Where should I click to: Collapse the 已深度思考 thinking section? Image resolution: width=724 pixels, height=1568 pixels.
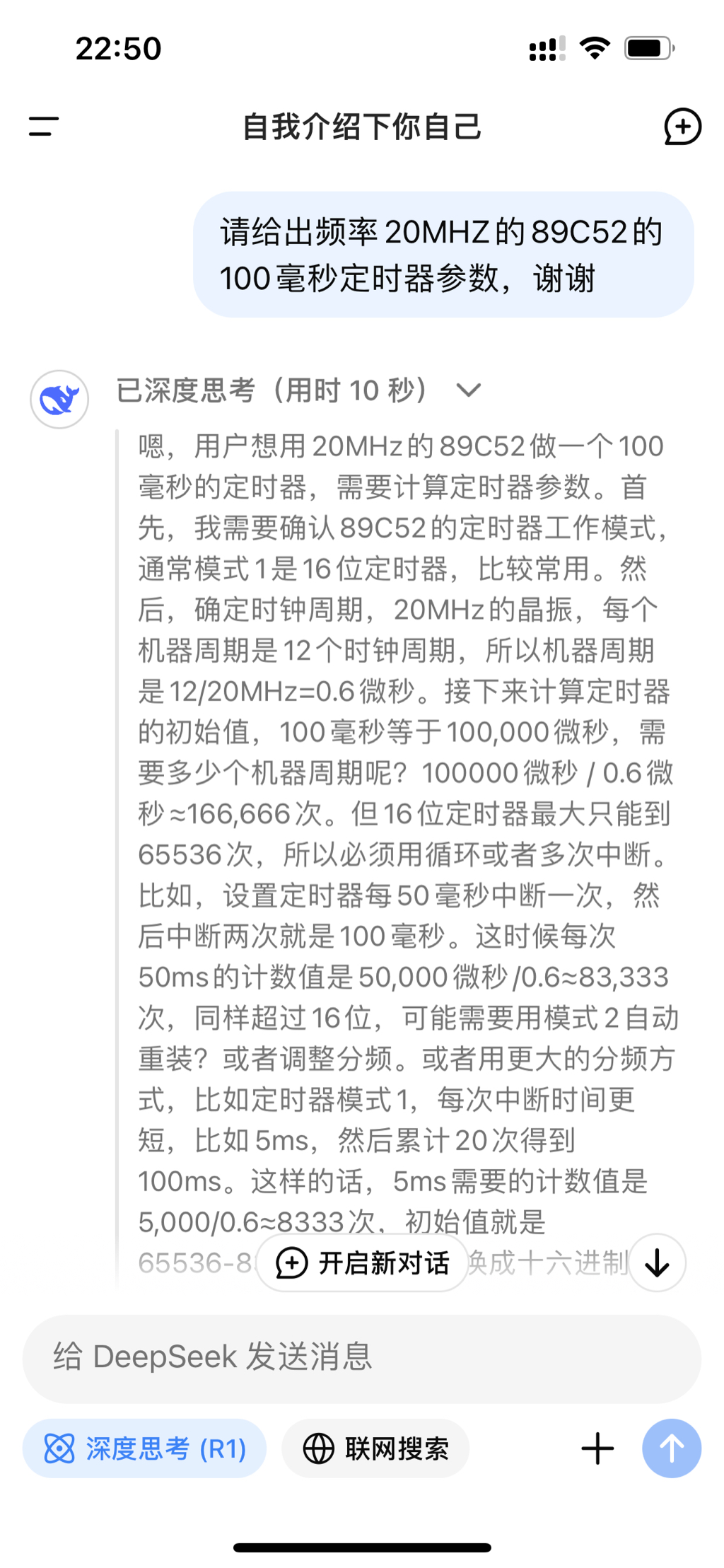[468, 390]
